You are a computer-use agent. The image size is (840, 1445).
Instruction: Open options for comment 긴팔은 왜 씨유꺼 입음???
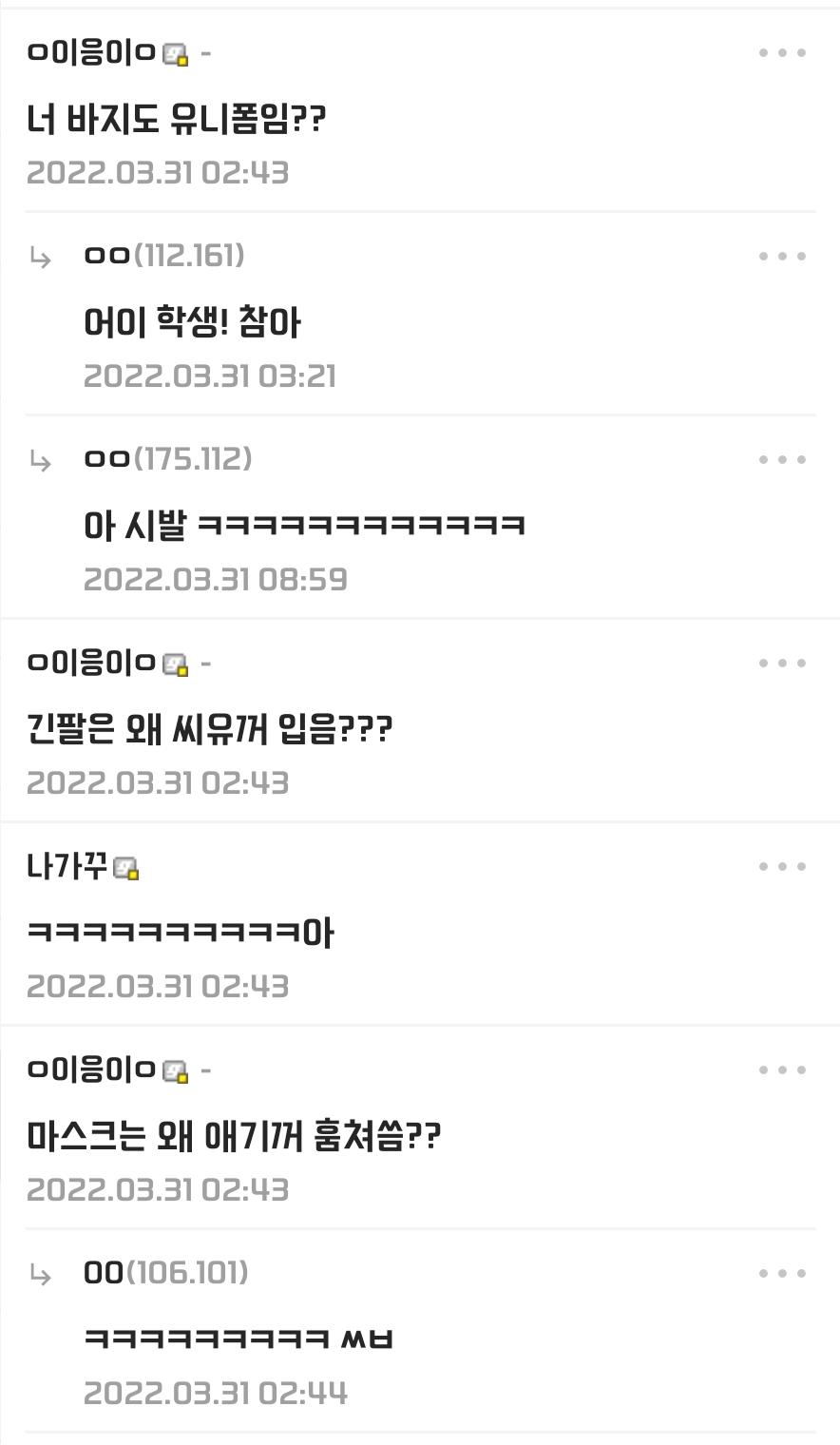[x=782, y=664]
